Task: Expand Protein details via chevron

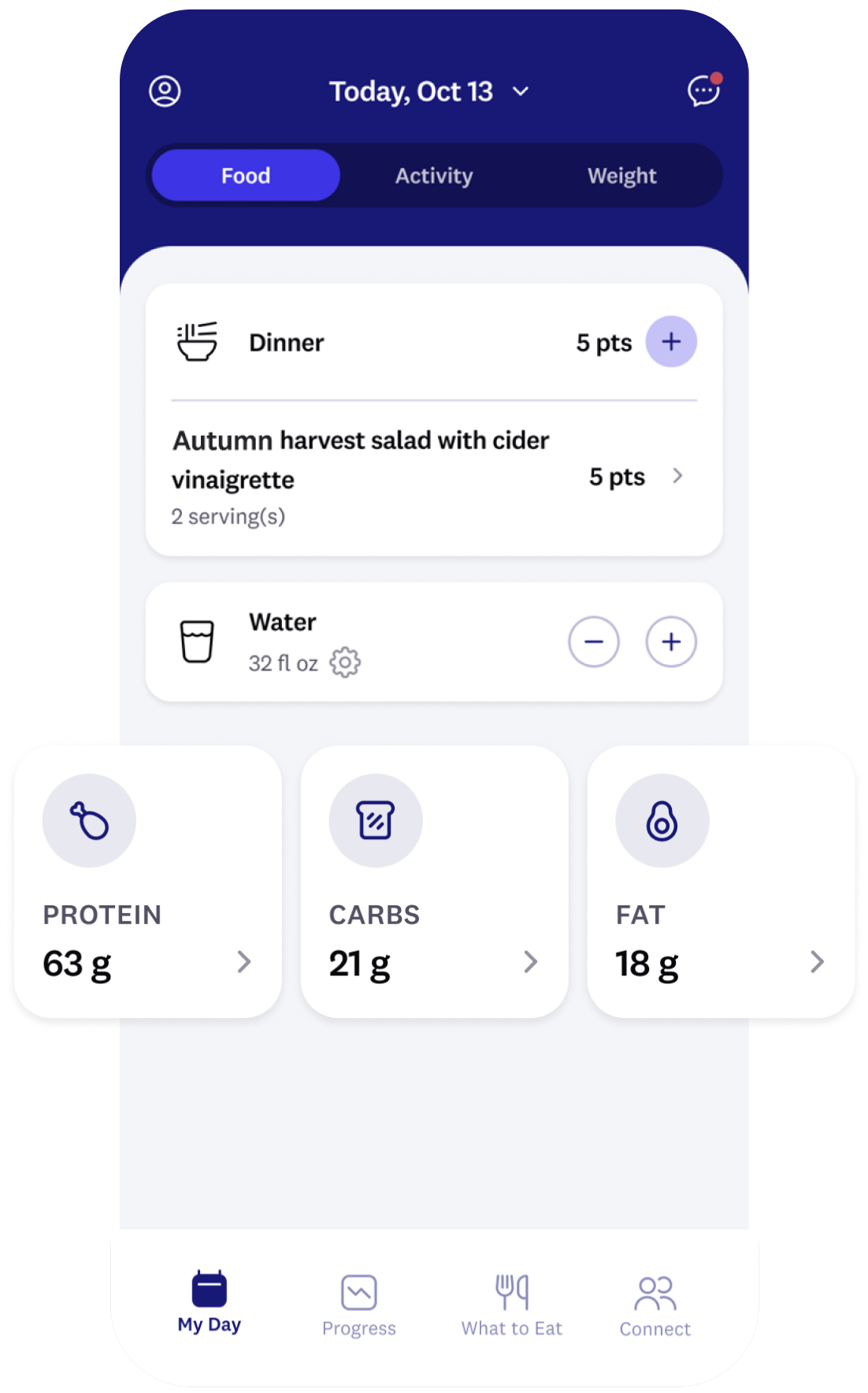Action: point(245,962)
